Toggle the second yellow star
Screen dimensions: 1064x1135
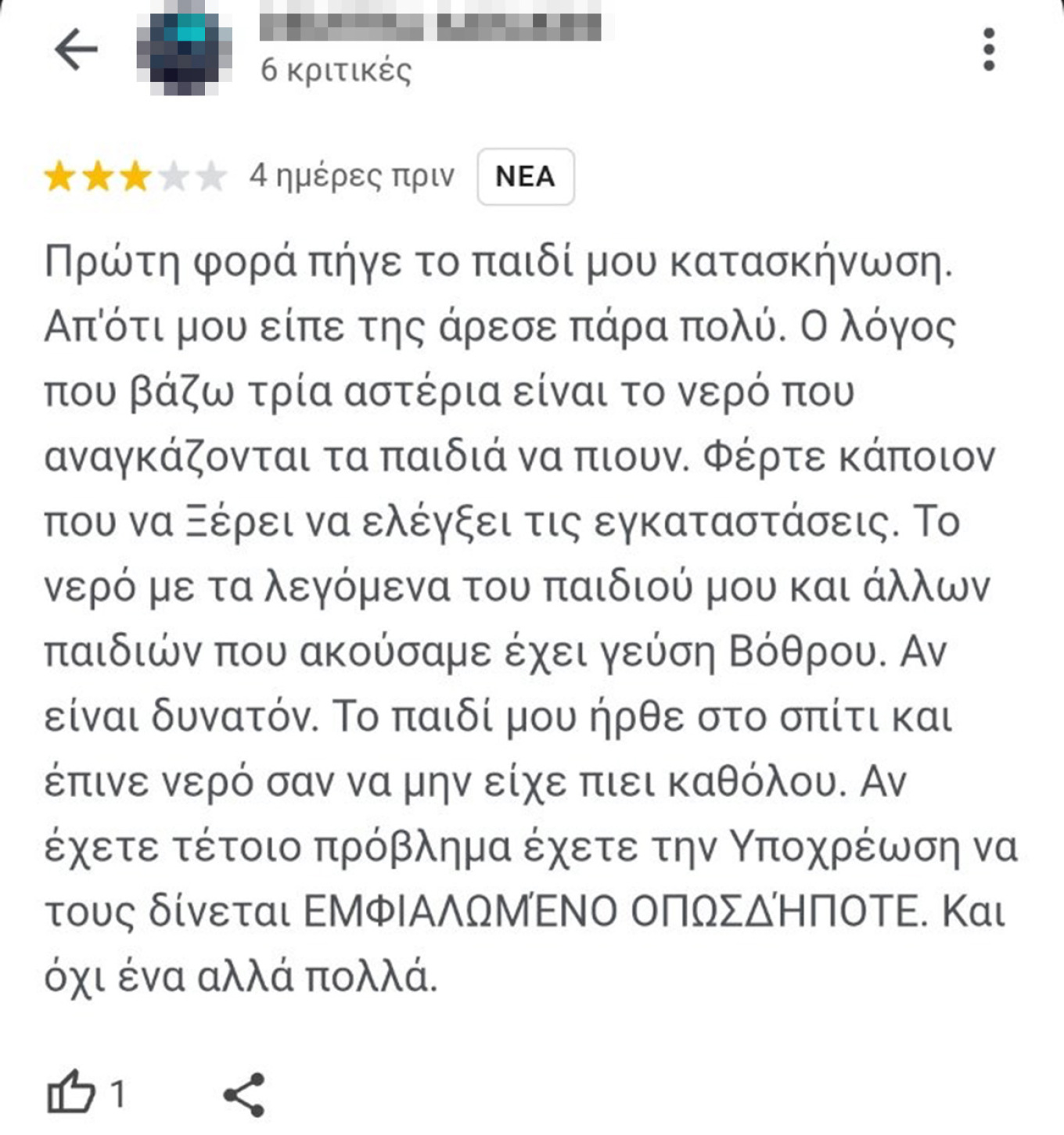97,174
